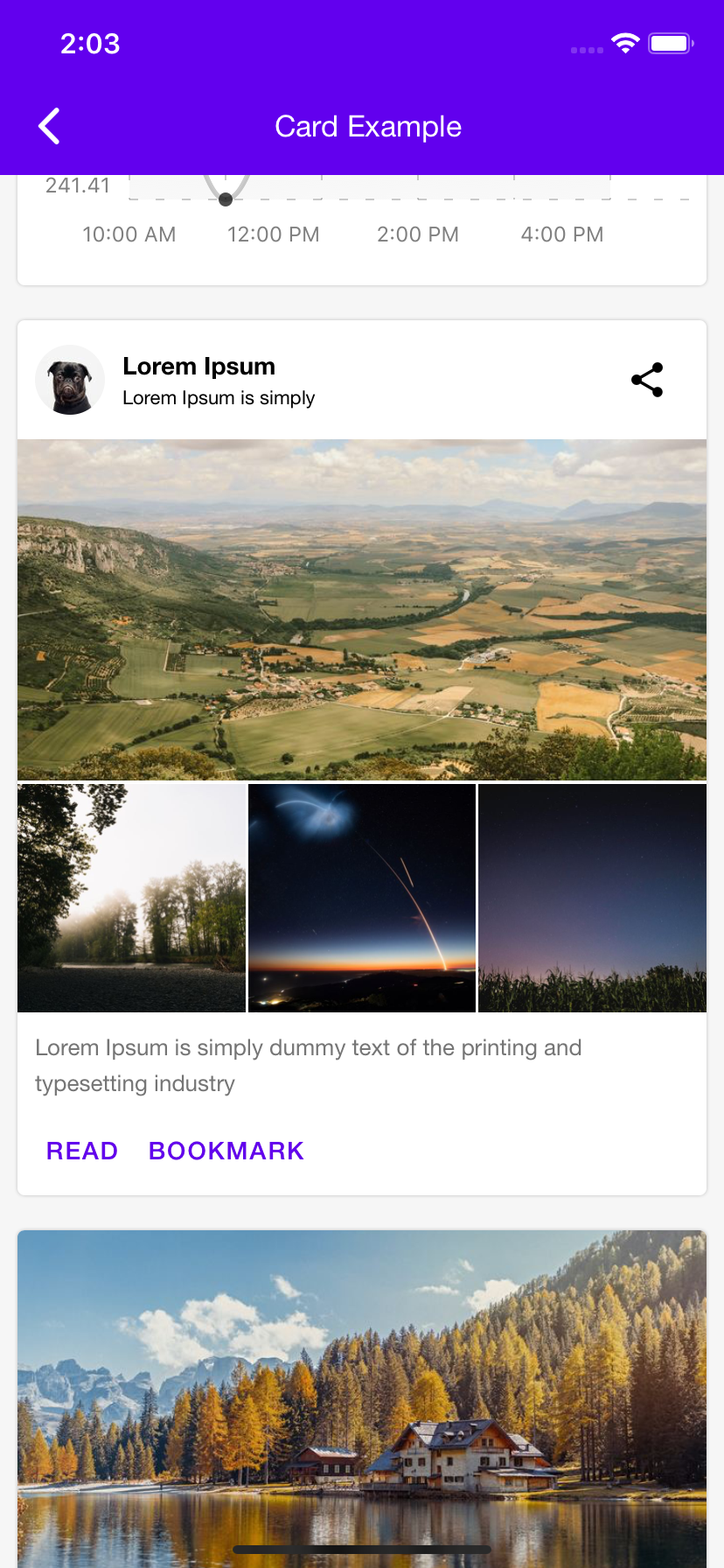The image size is (724, 1568).
Task: Select the 12:00 PM axis label
Action: click(273, 234)
